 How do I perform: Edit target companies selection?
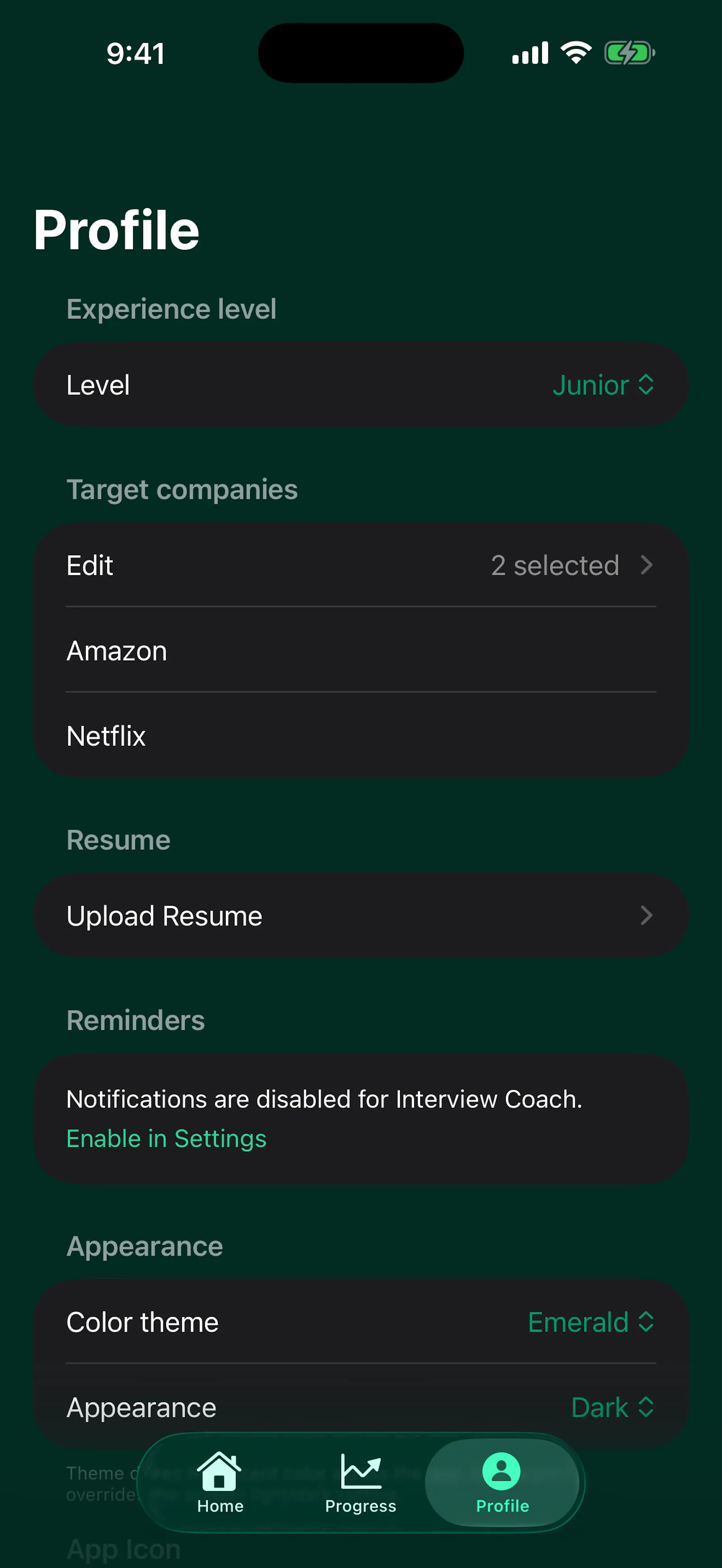(361, 565)
